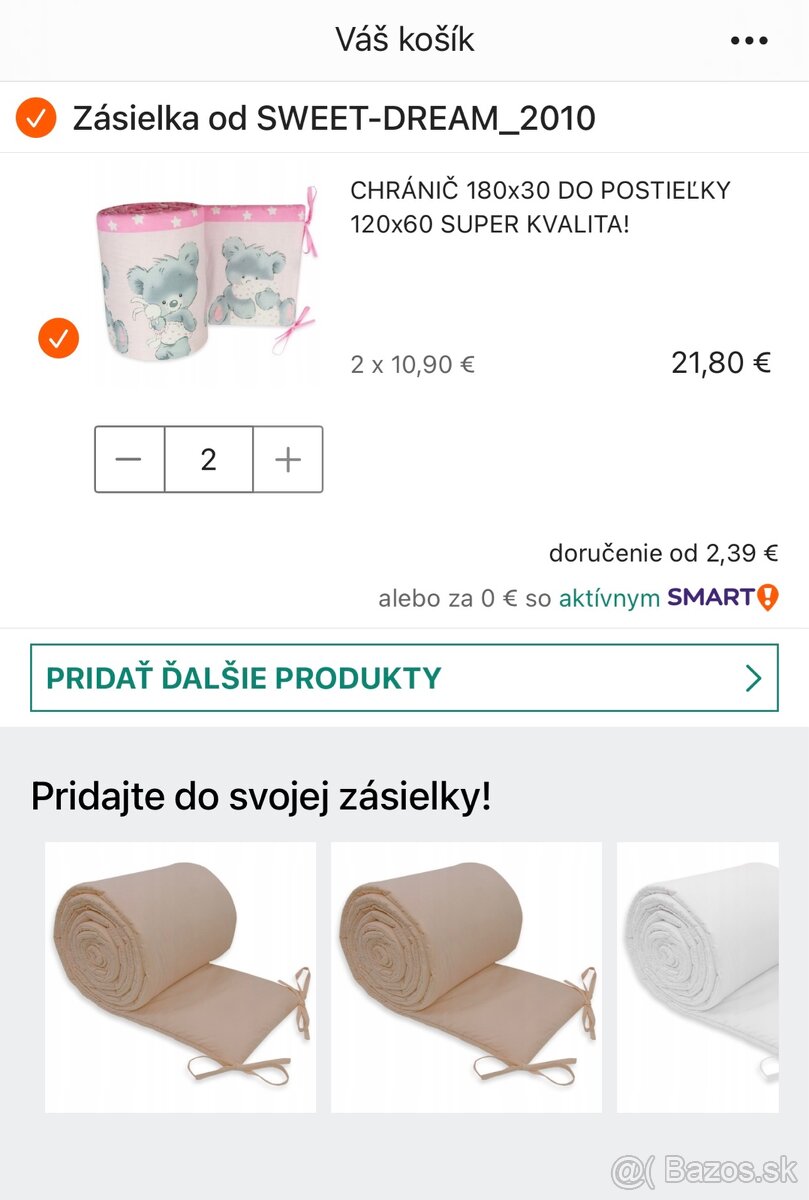
Task: Uncheck the SWEET-DREAM_2010 shipment checkbox
Action: (x=36, y=119)
